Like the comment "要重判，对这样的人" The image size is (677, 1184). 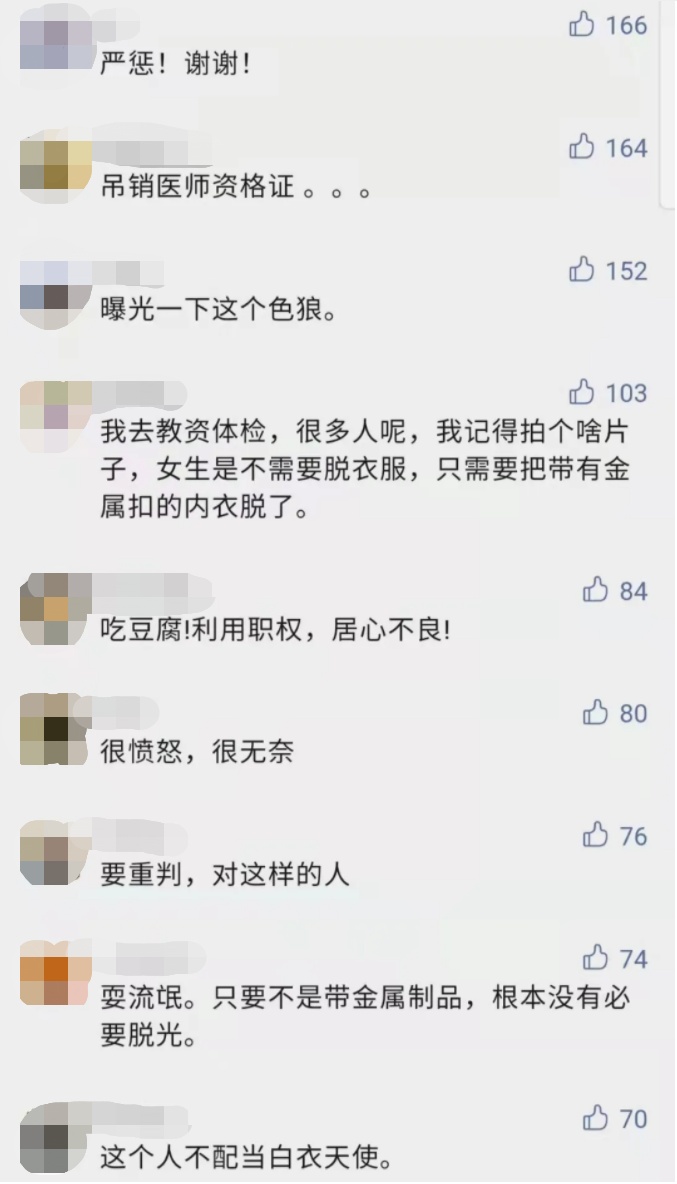point(595,835)
